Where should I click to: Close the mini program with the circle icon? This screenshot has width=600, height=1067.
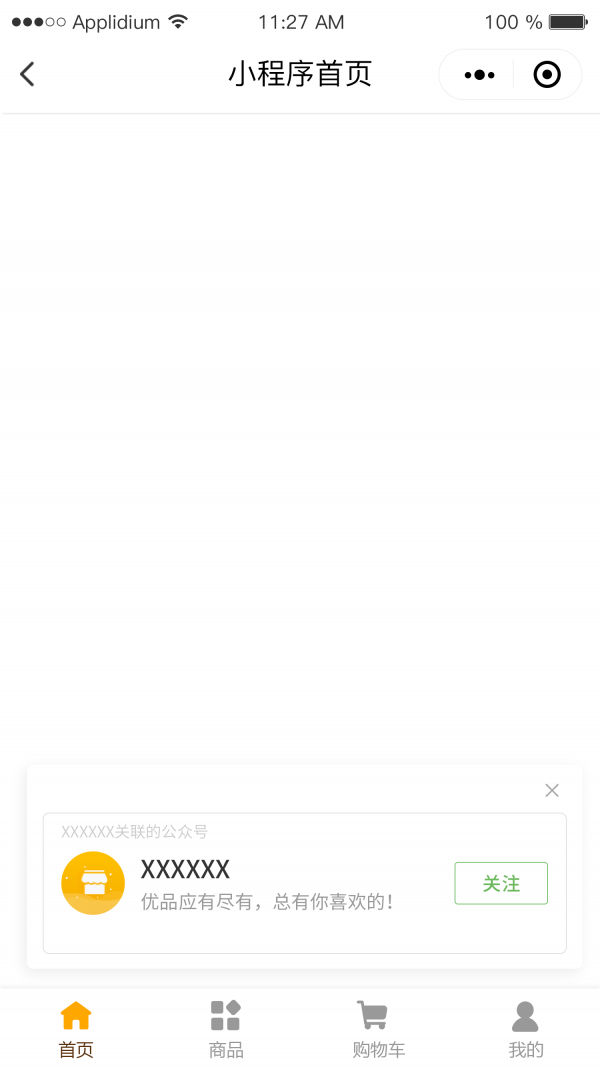pyautogui.click(x=547, y=75)
